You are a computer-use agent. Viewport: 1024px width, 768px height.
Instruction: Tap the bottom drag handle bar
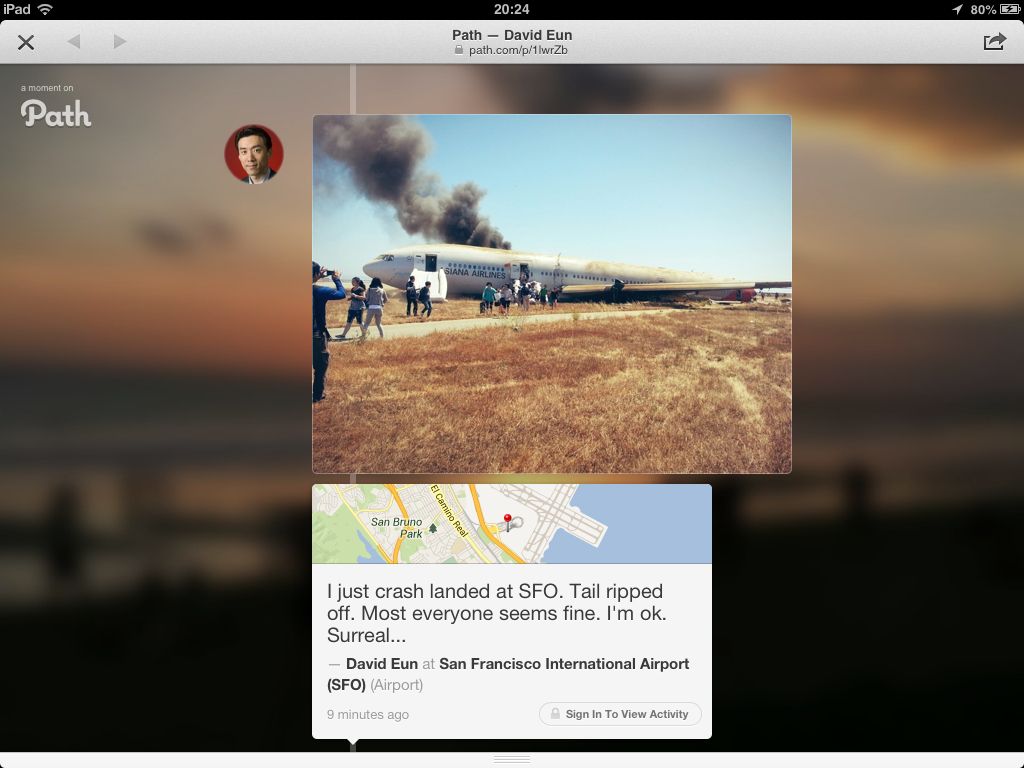(x=511, y=760)
